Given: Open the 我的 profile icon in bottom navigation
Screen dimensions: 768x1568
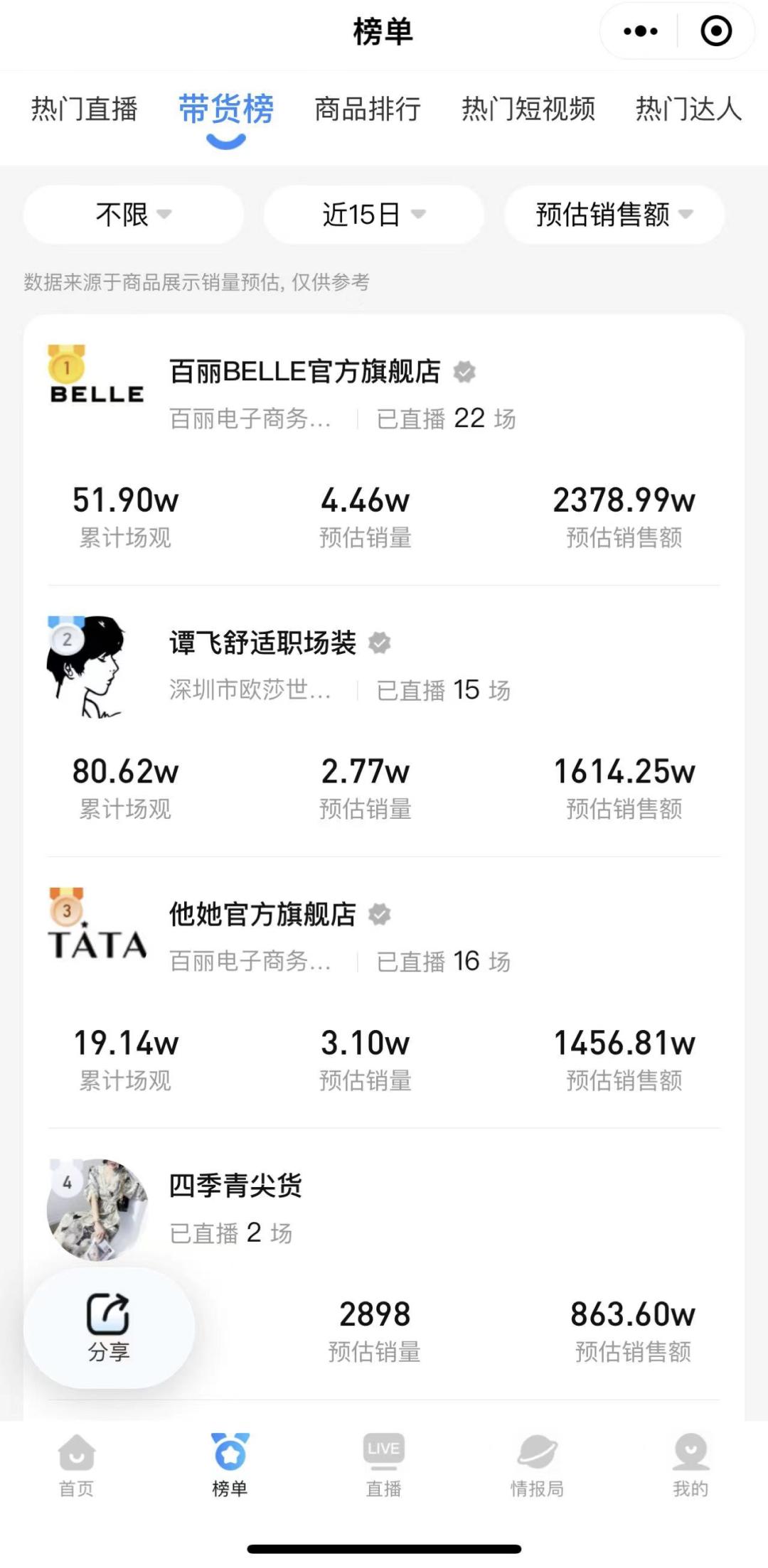Looking at the screenshot, I should click(690, 1461).
